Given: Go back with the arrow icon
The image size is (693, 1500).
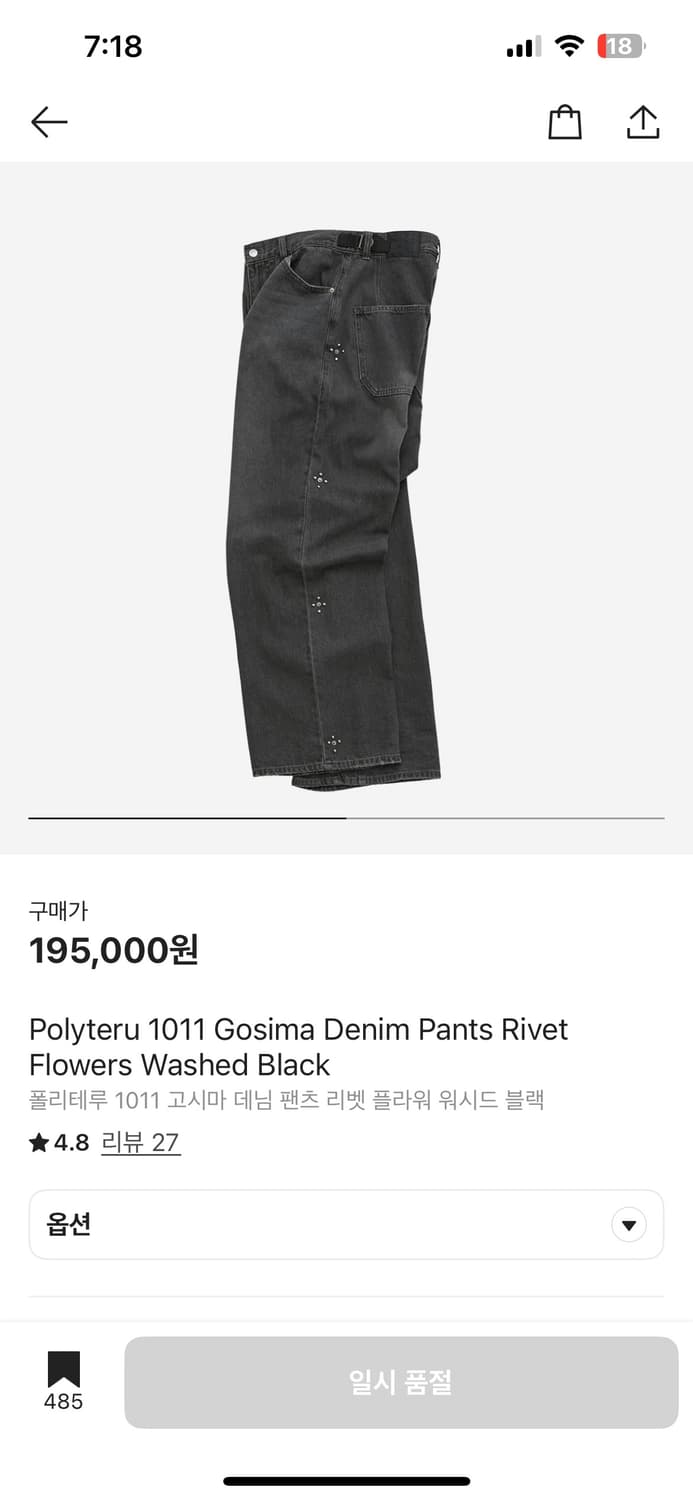Looking at the screenshot, I should point(49,122).
